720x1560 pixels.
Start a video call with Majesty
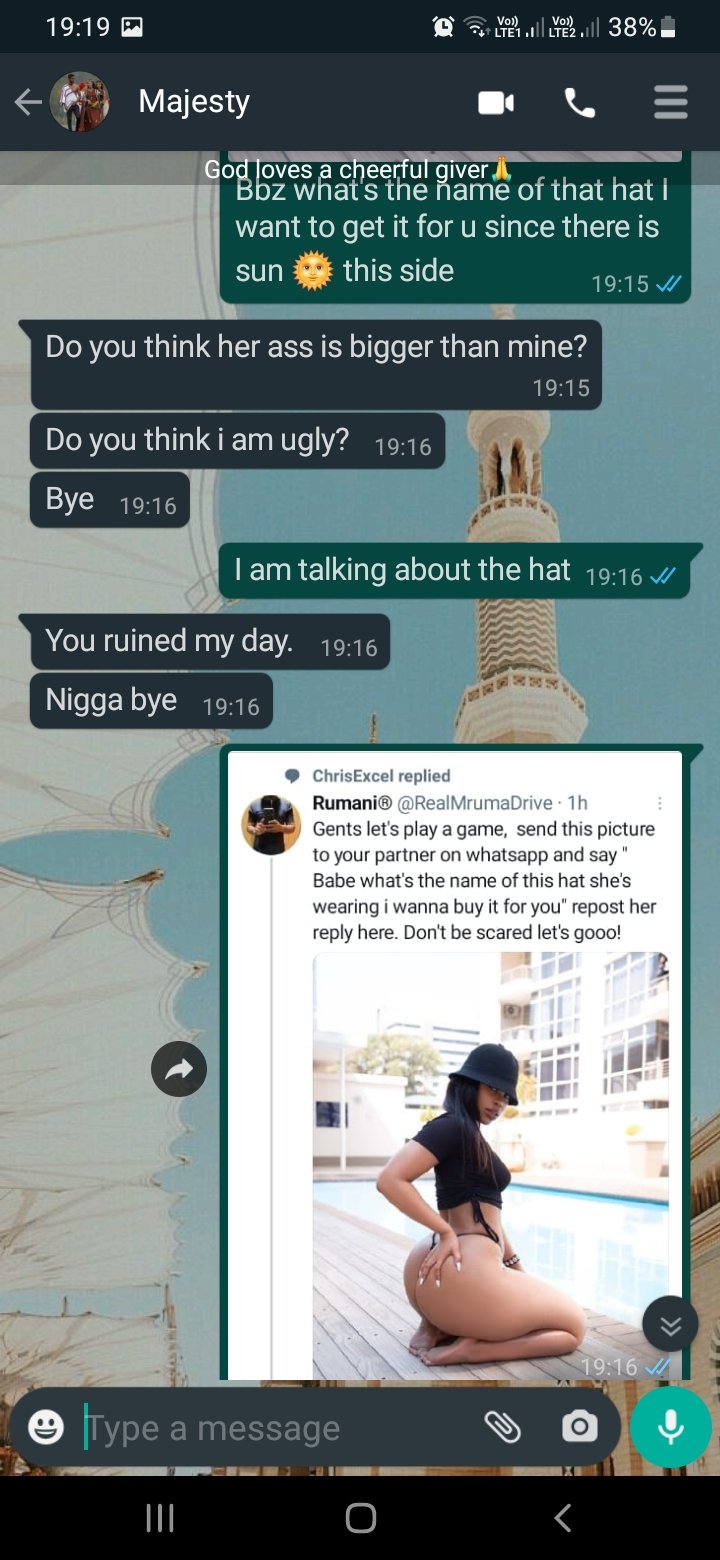pos(496,102)
